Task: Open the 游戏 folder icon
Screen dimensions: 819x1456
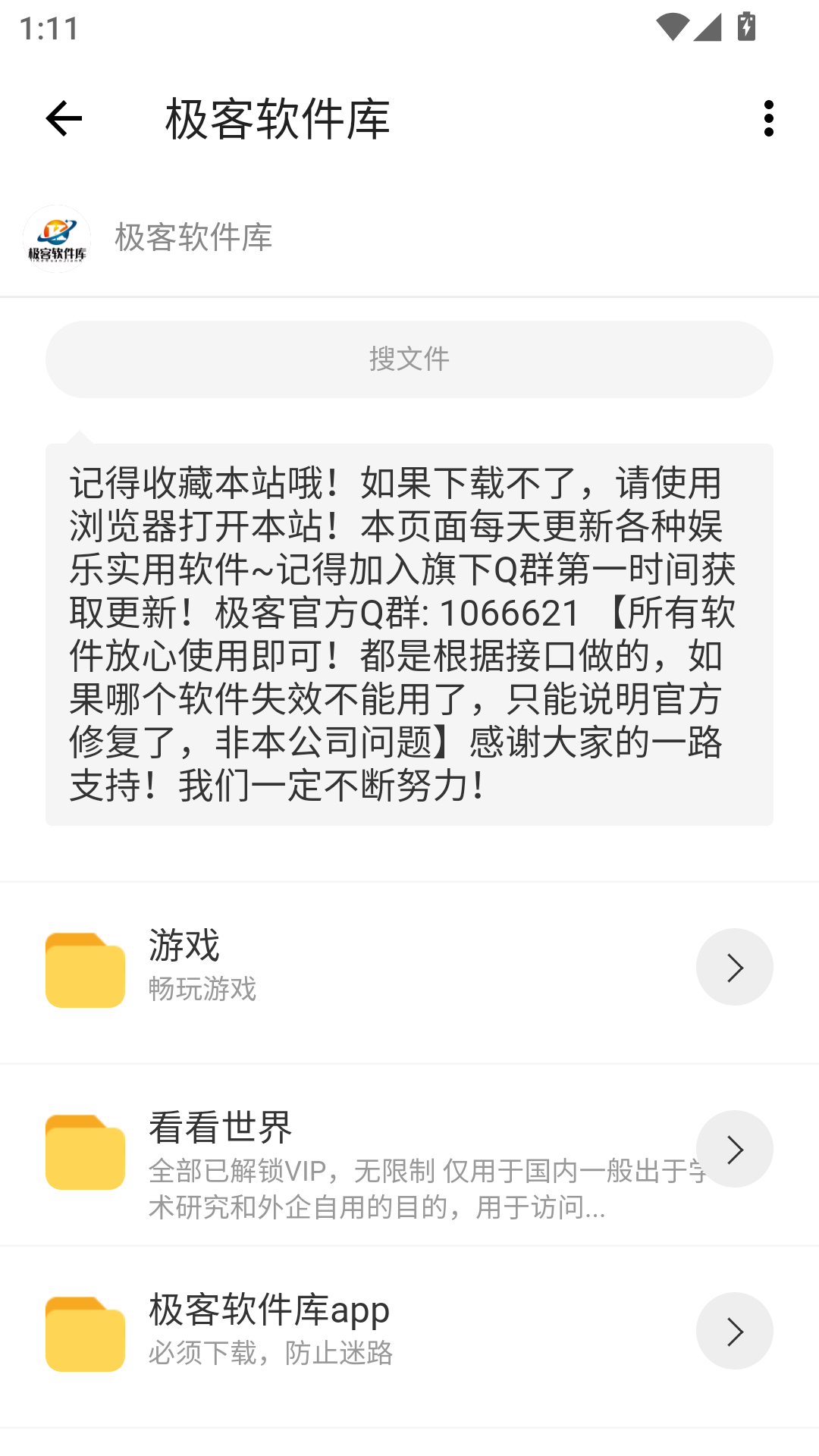Action: 85,968
